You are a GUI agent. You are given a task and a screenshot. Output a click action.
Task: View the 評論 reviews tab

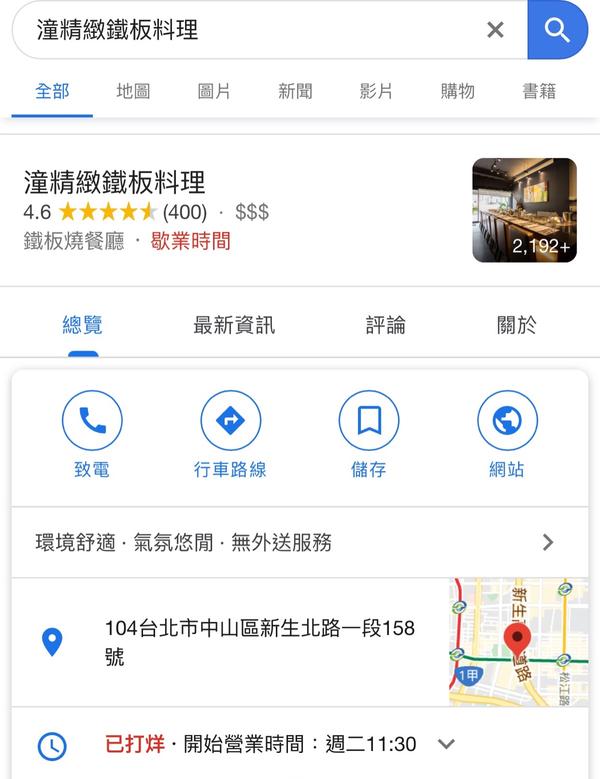click(x=385, y=325)
